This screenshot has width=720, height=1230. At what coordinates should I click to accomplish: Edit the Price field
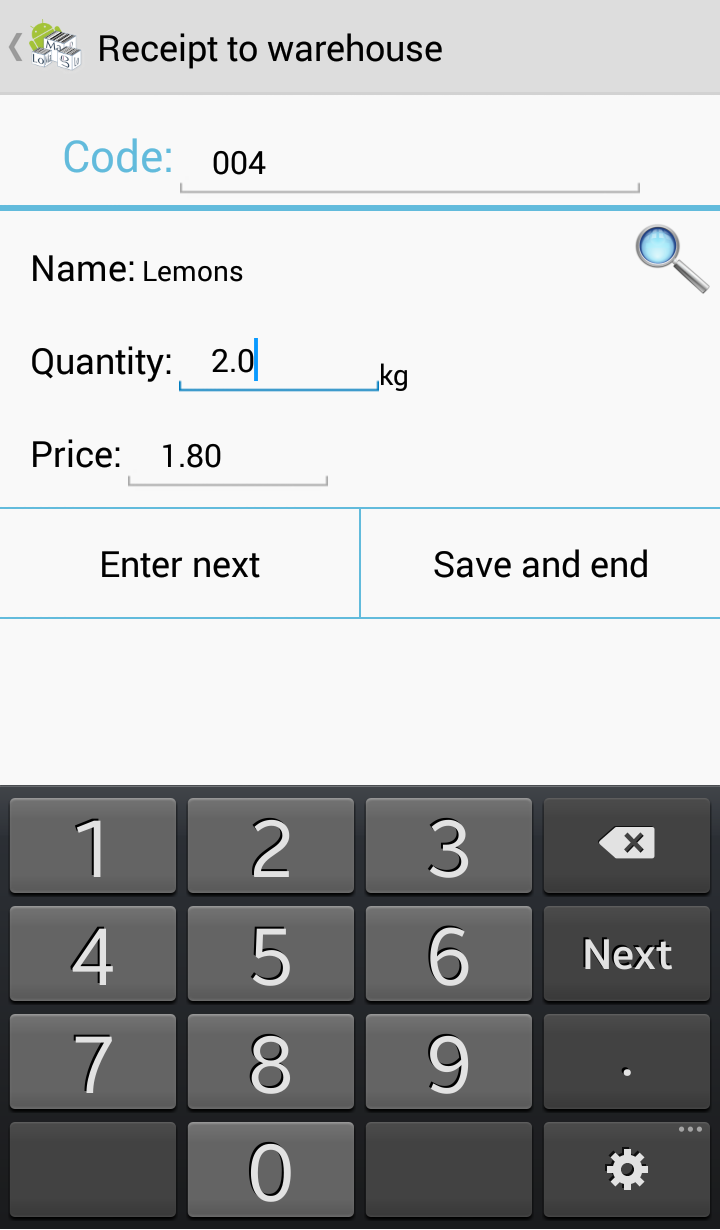(x=227, y=457)
